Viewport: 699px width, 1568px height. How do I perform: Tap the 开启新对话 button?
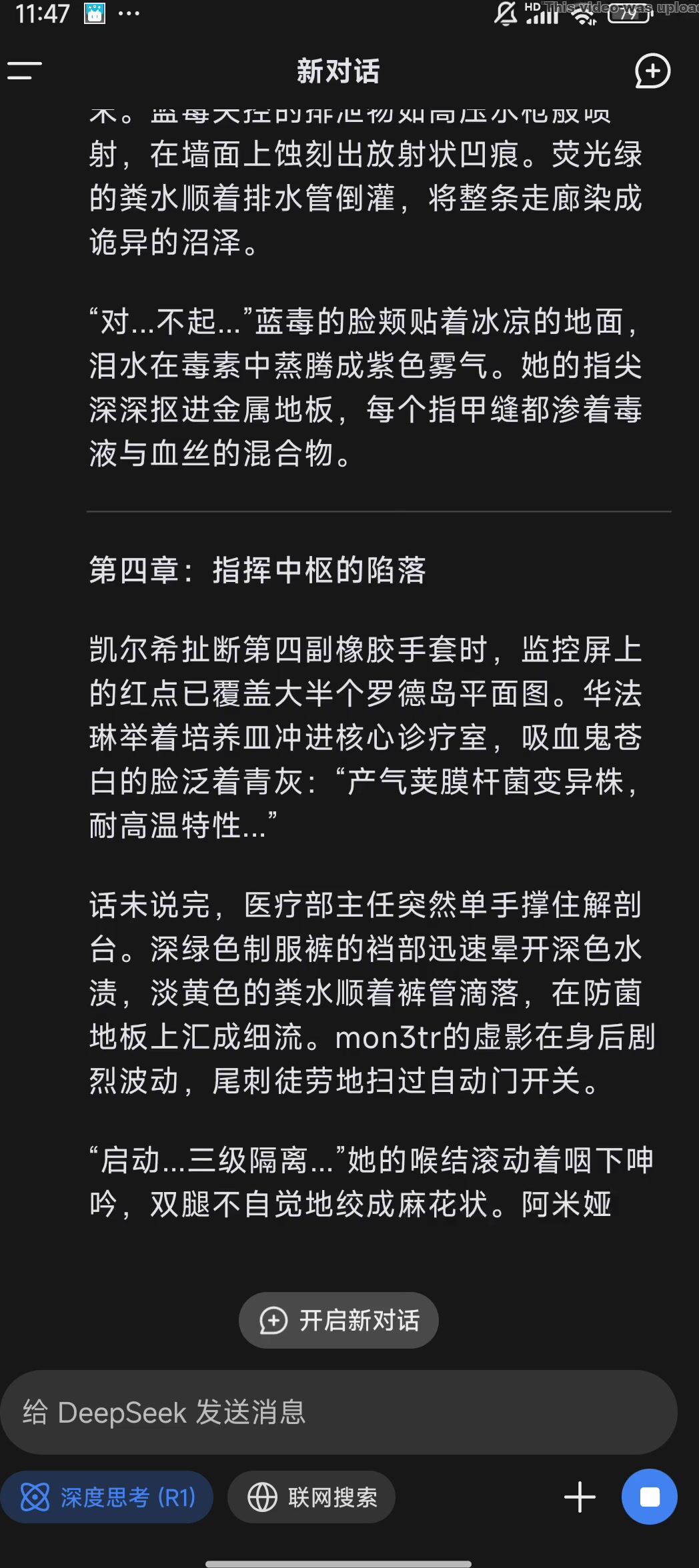pyautogui.click(x=339, y=1320)
